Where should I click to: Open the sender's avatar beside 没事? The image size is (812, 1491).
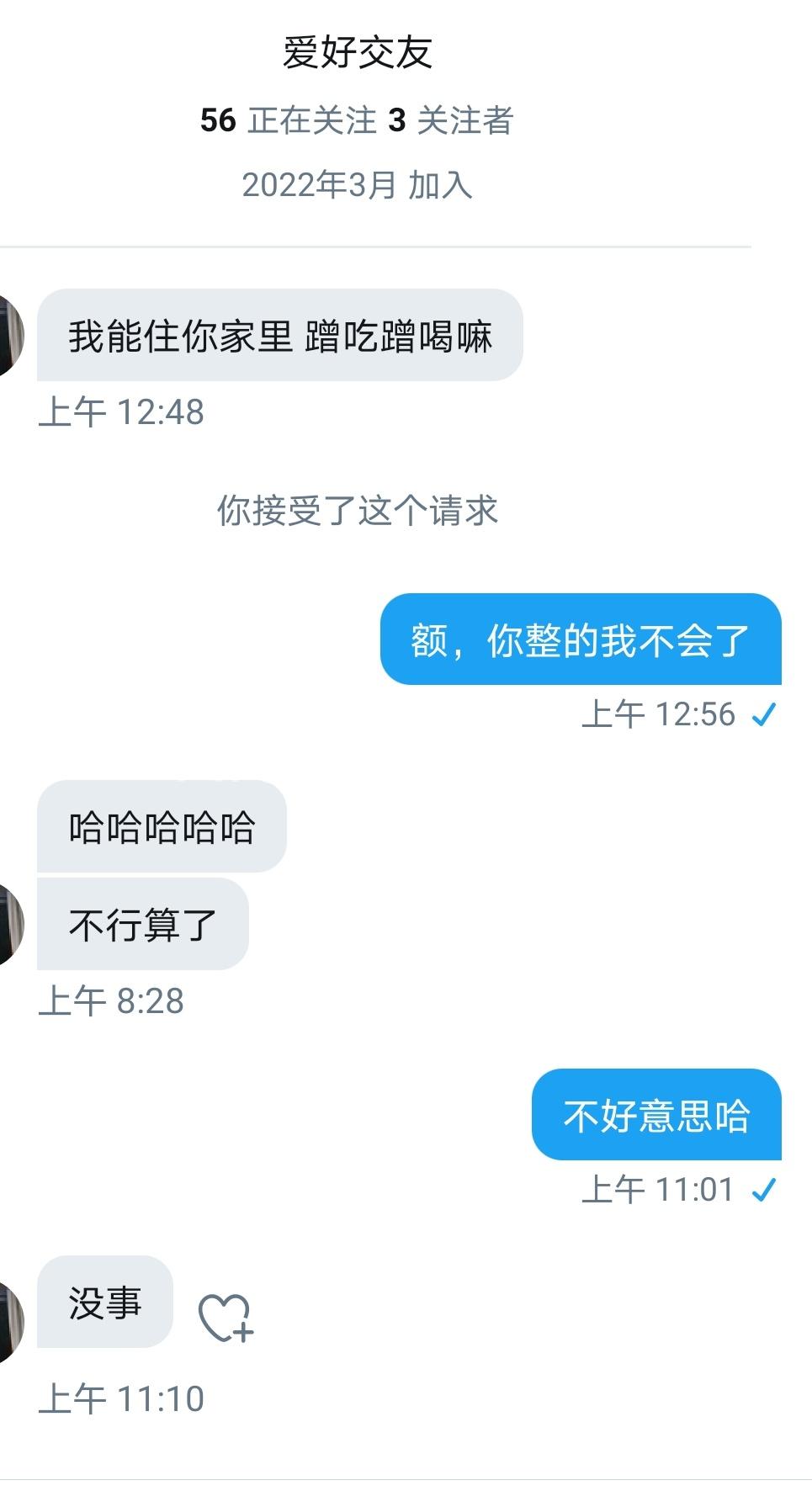(x=8, y=1319)
